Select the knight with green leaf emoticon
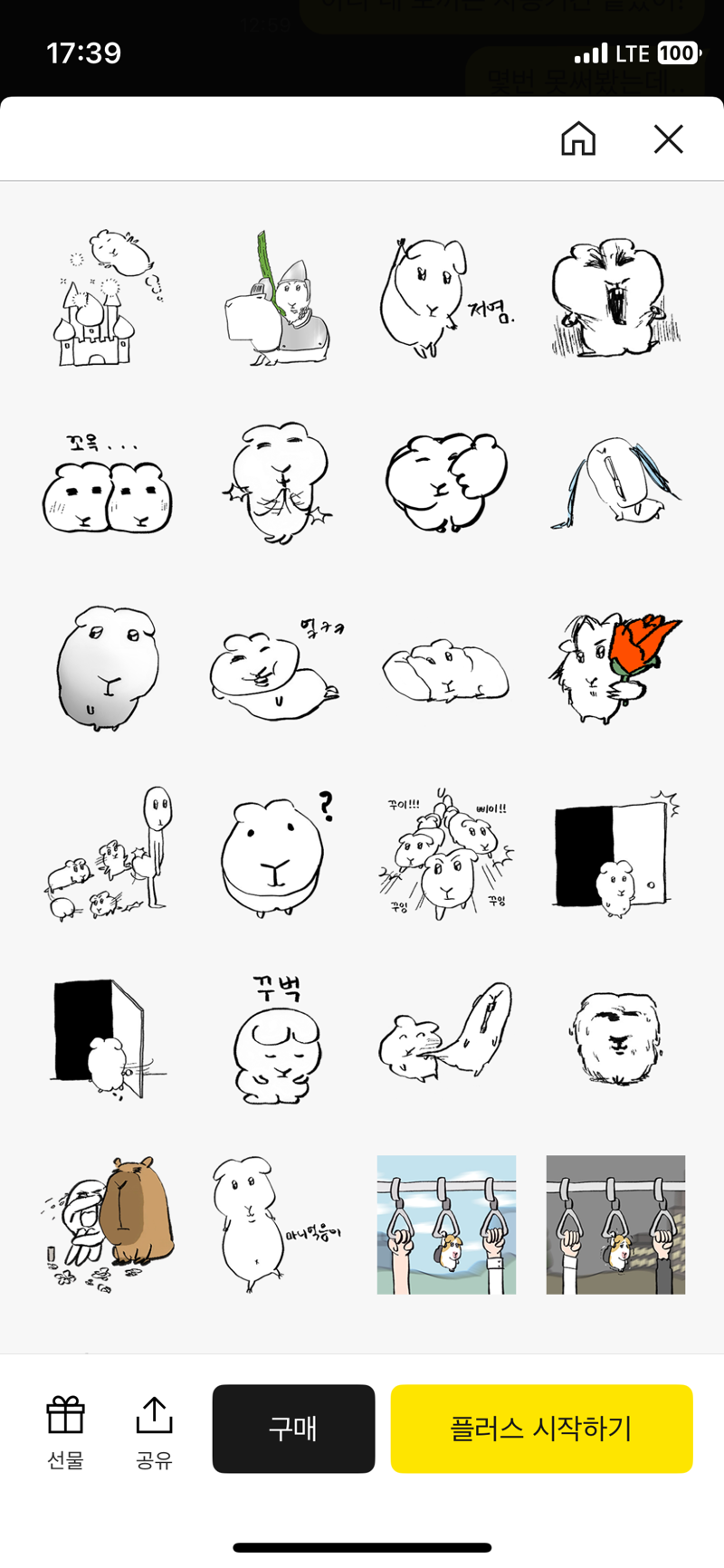The width and height of the screenshot is (724, 1568). [276, 298]
